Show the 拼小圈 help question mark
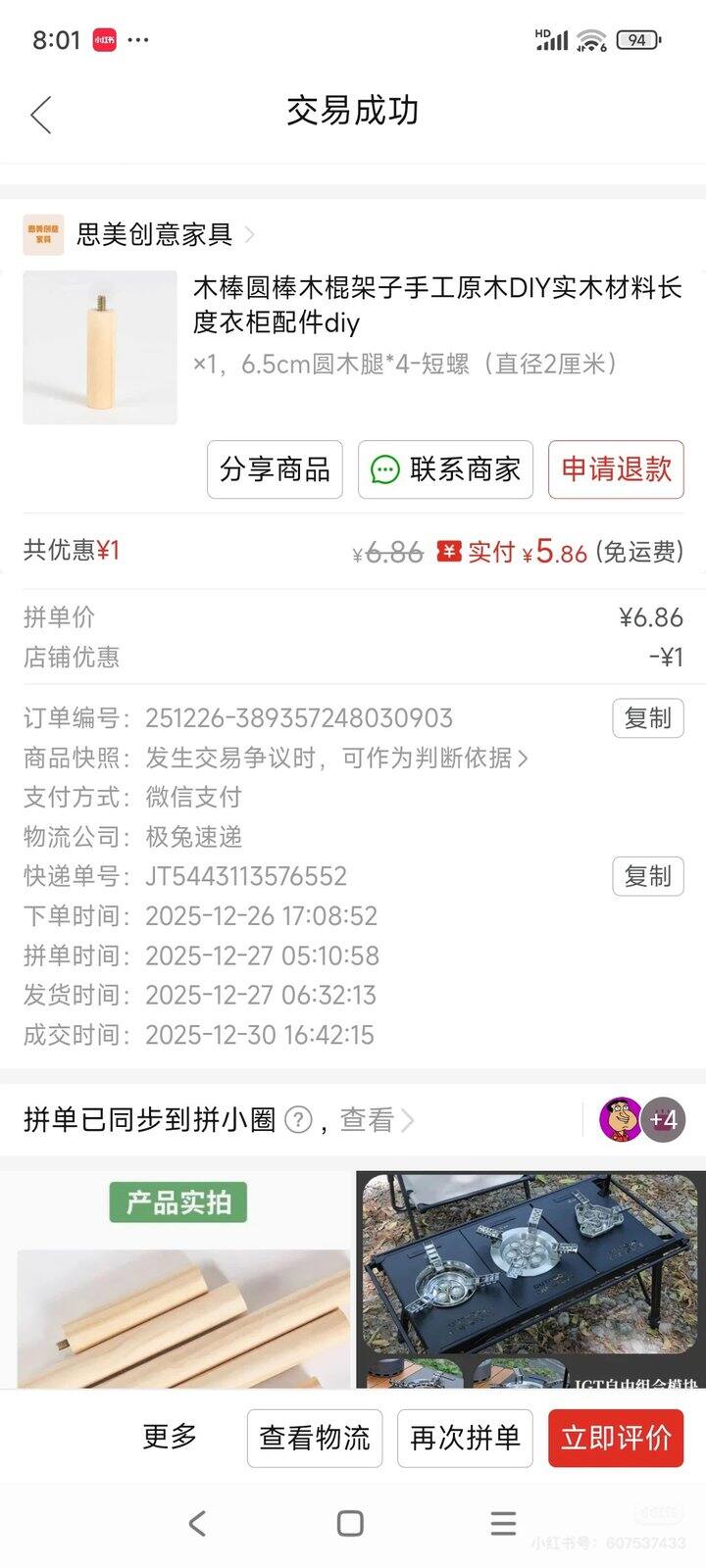Screen dimensions: 706x1568 tap(298, 1119)
